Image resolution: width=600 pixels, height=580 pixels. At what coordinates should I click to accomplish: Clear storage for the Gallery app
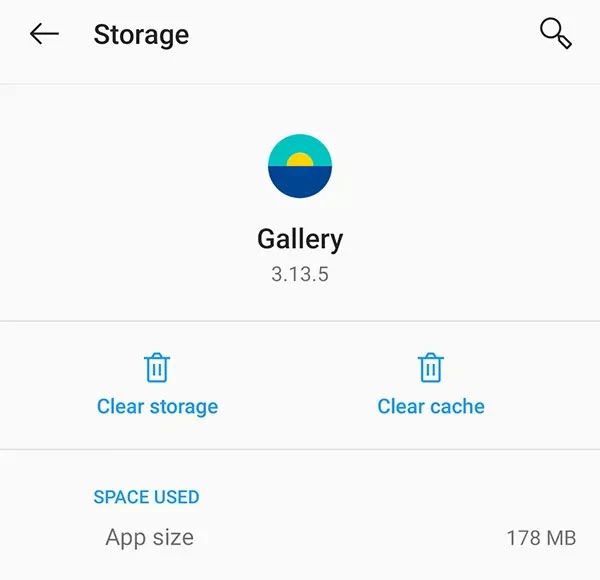(x=157, y=384)
